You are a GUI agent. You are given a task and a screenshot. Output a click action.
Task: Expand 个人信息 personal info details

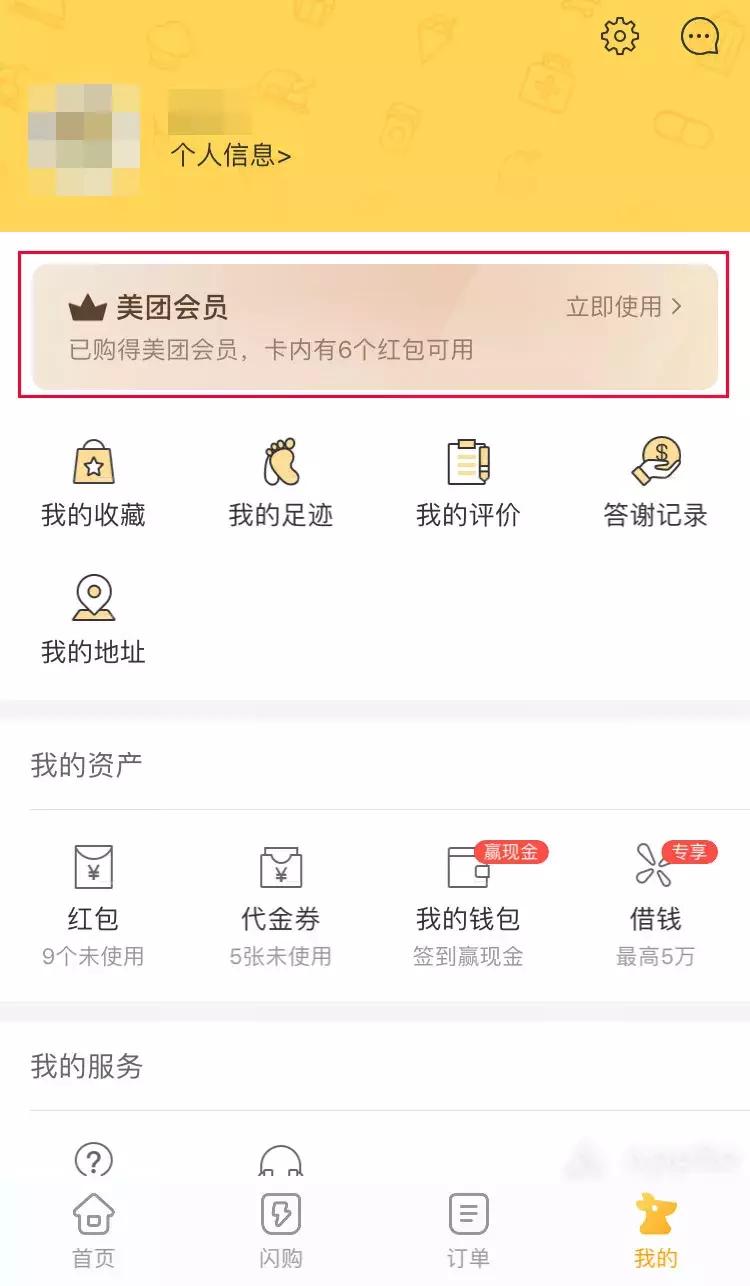click(x=227, y=156)
